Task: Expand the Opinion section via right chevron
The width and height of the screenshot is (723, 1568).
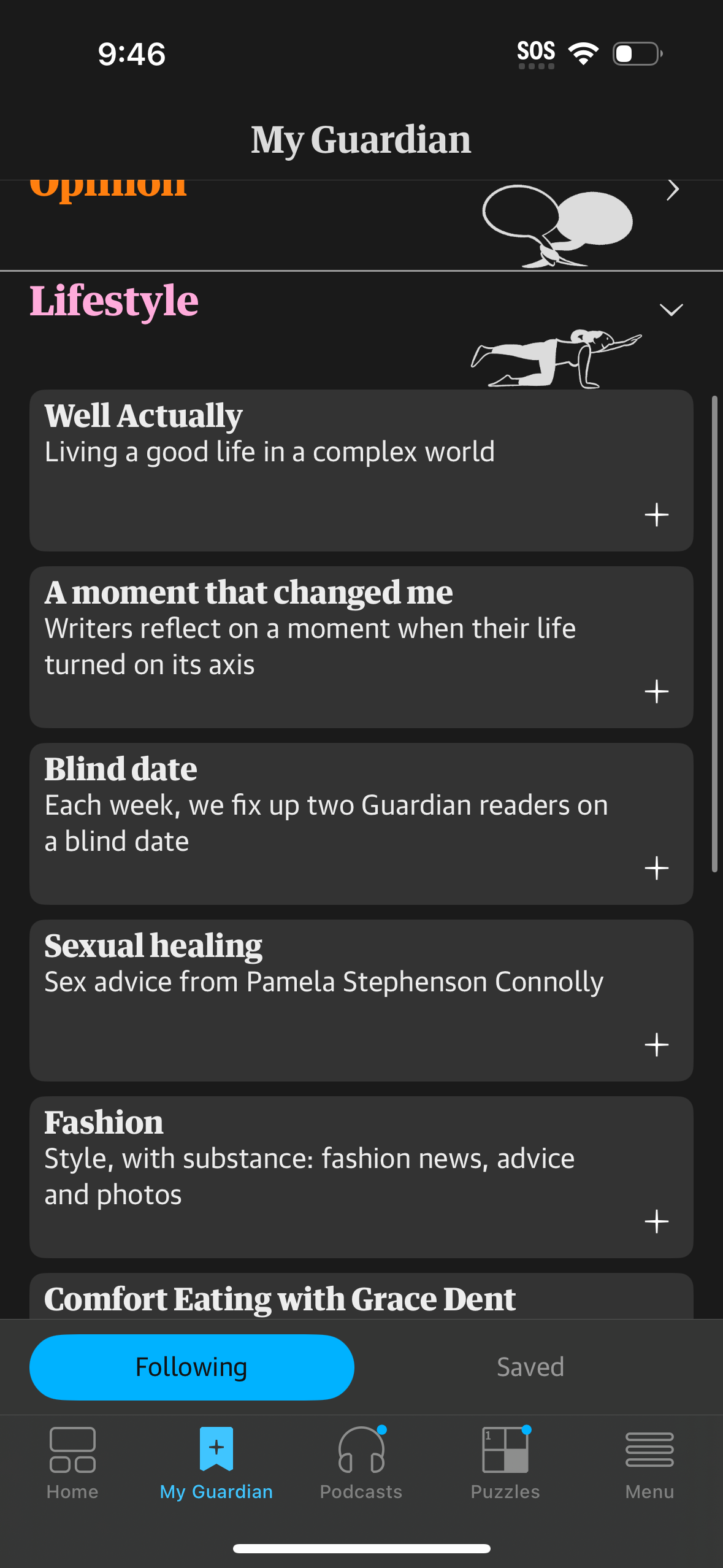Action: pyautogui.click(x=672, y=191)
